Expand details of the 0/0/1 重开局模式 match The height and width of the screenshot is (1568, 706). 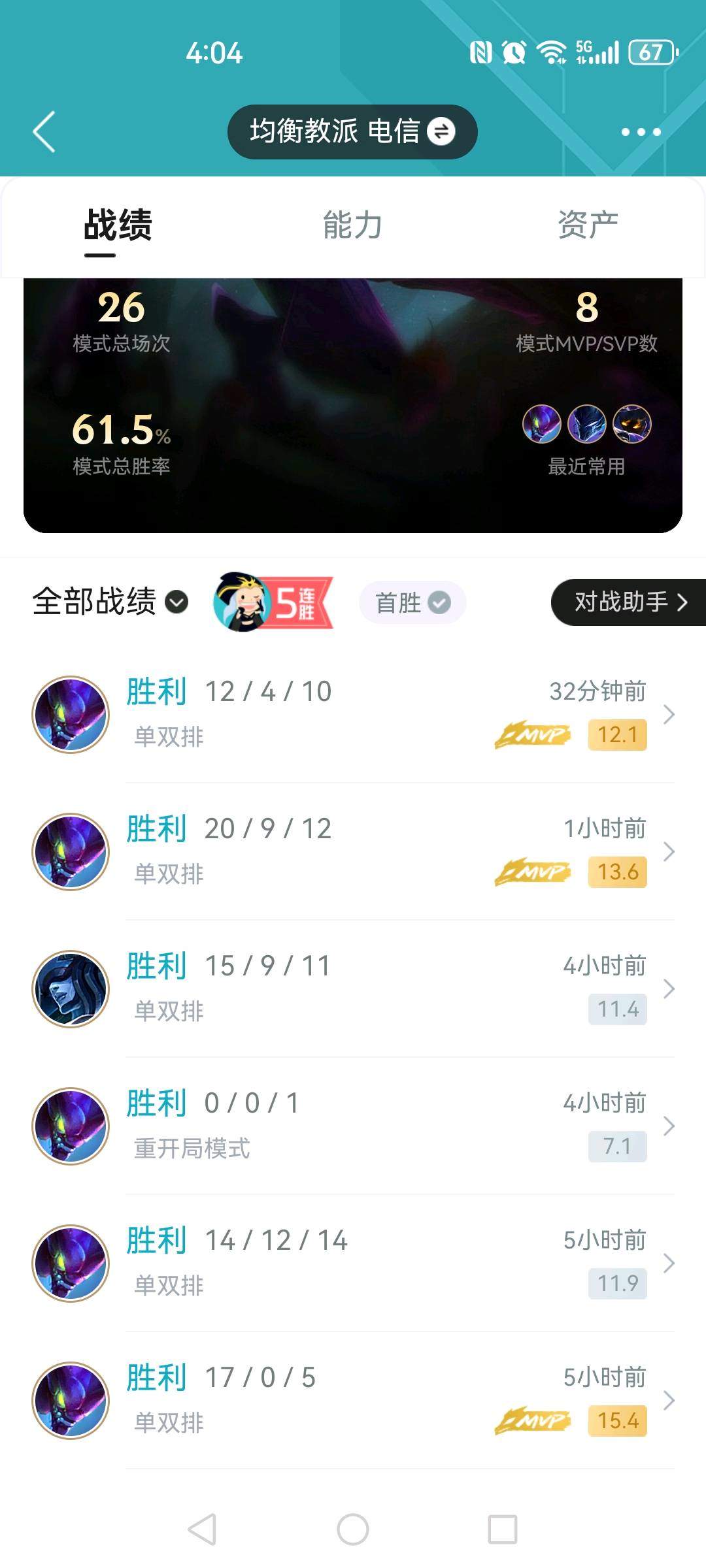pyautogui.click(x=668, y=1126)
